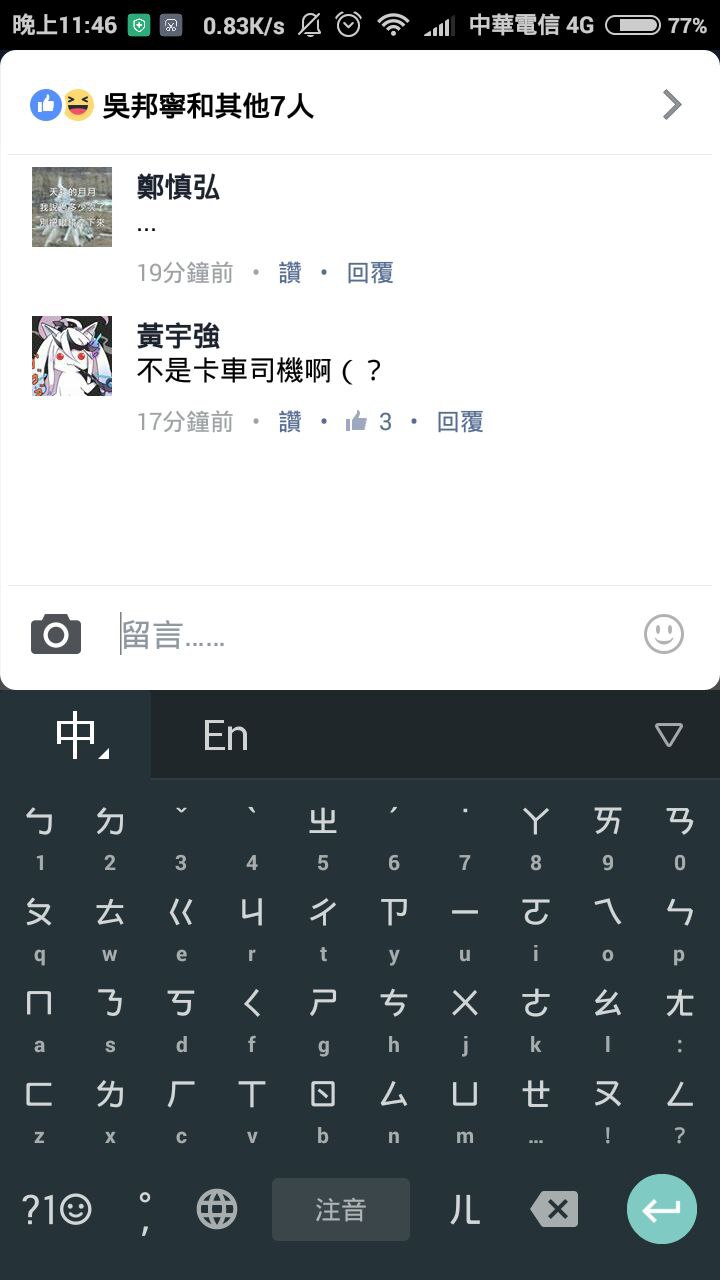This screenshot has height=1280, width=720.
Task: Tap the keyboard backspace key
Action: coord(554,1210)
